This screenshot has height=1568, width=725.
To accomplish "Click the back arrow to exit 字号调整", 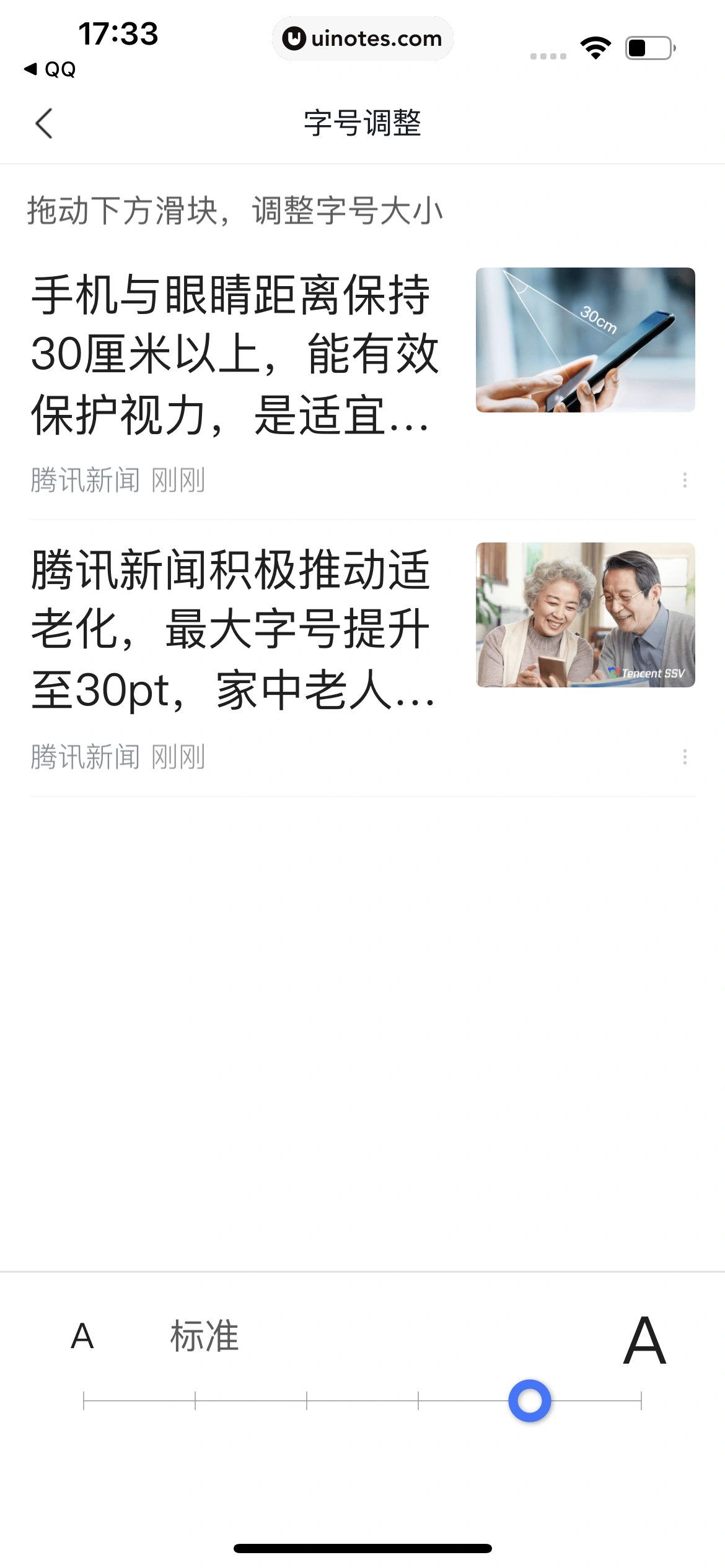I will [43, 123].
